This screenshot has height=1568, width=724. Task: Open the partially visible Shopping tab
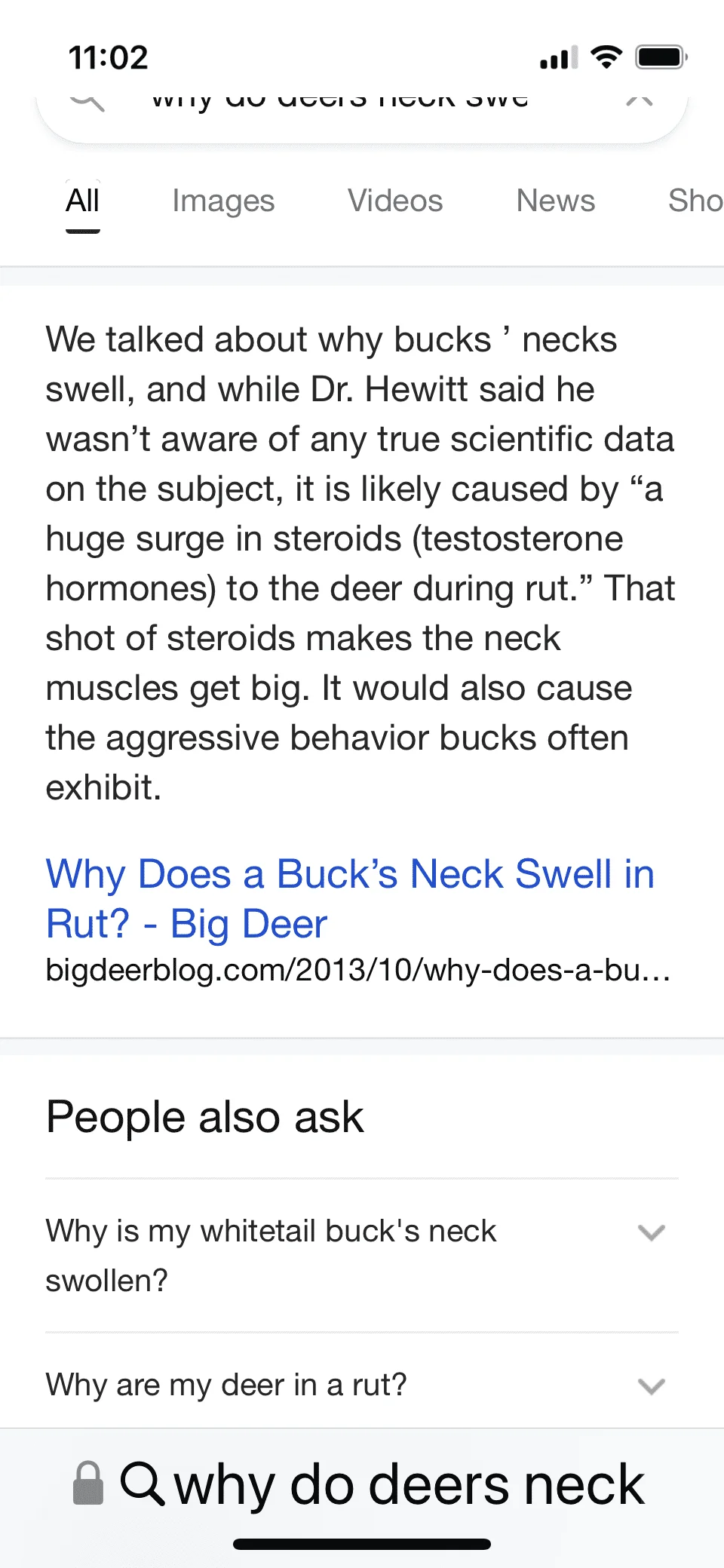695,201
